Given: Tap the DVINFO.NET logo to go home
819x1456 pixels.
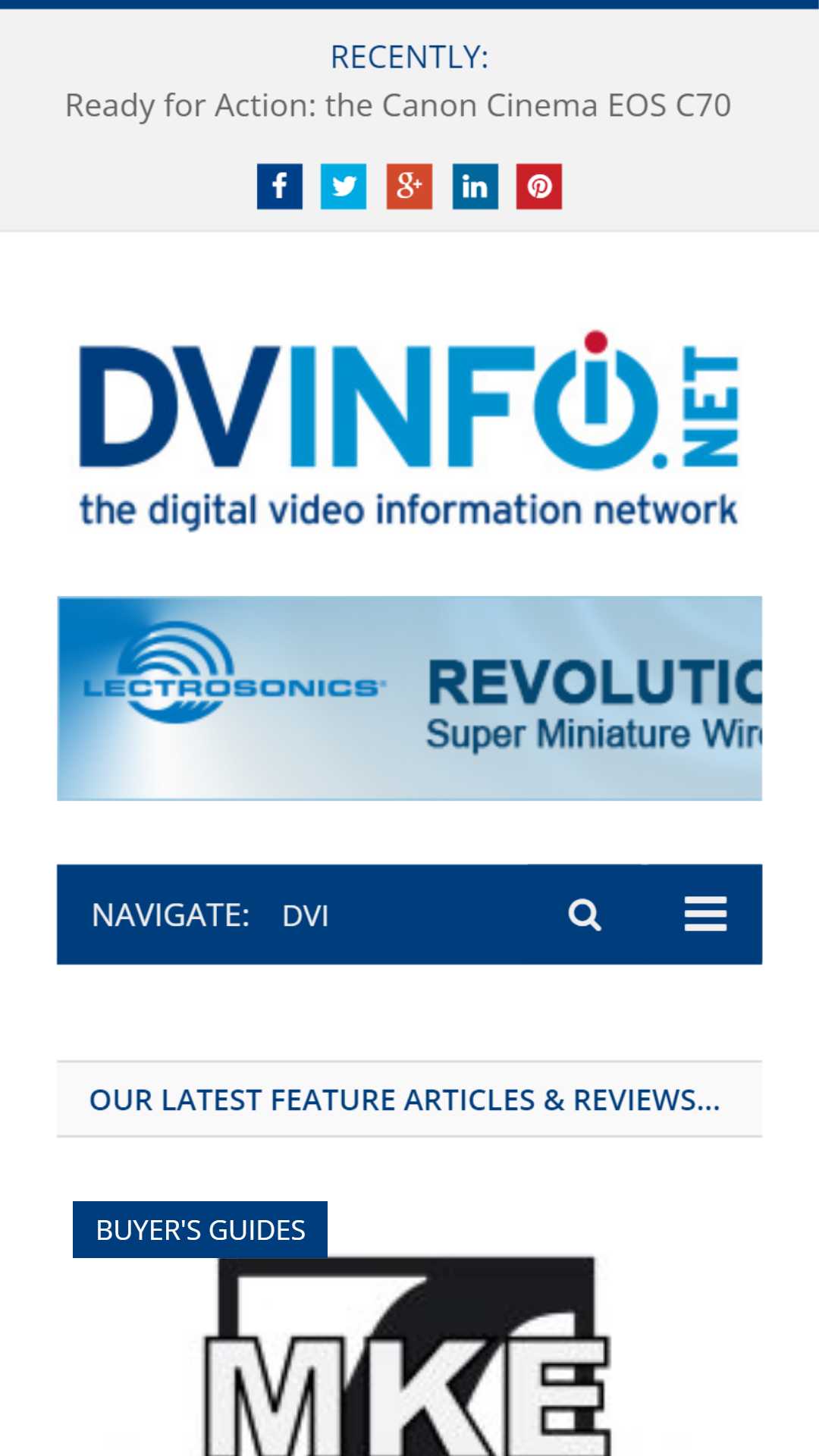Looking at the screenshot, I should pos(409,429).
